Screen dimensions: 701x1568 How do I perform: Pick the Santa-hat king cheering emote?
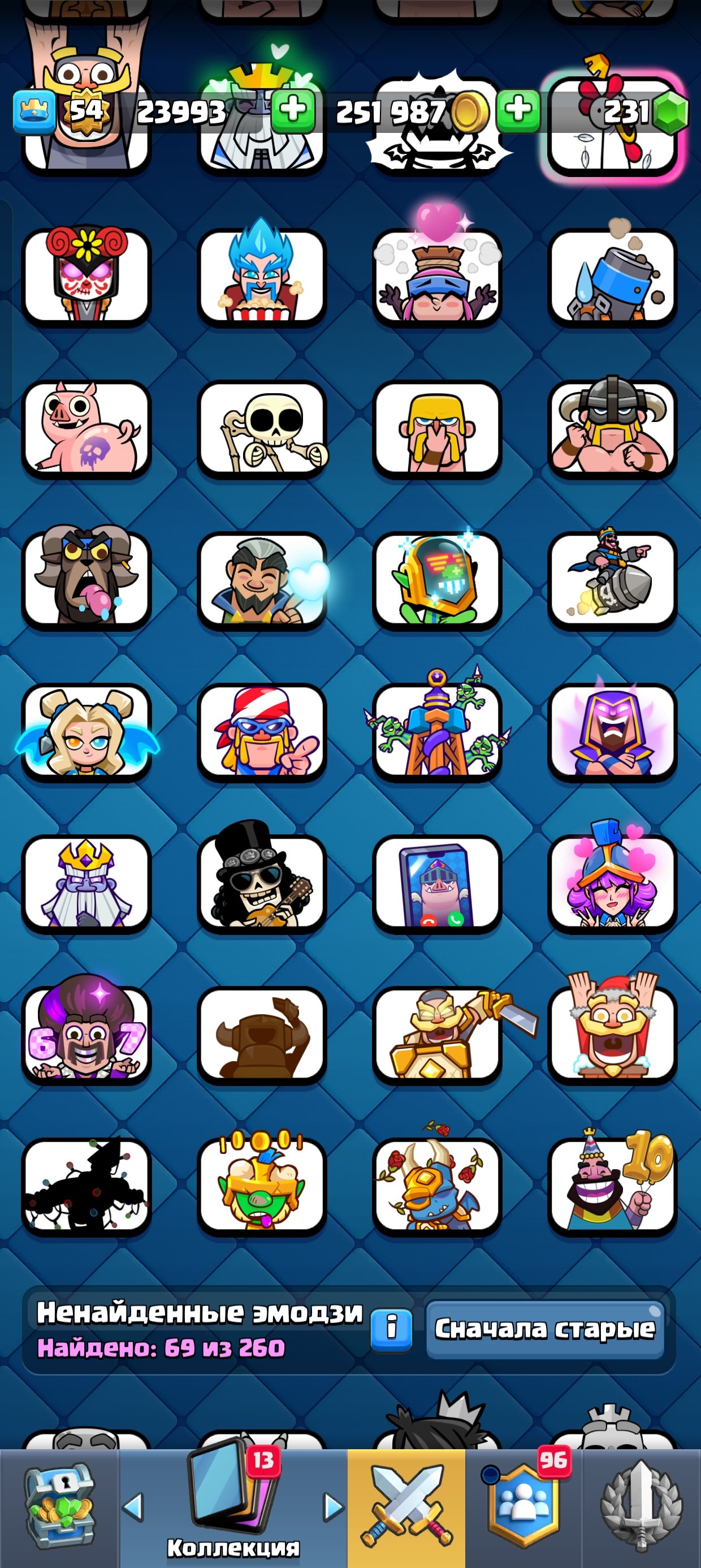tap(612, 1035)
